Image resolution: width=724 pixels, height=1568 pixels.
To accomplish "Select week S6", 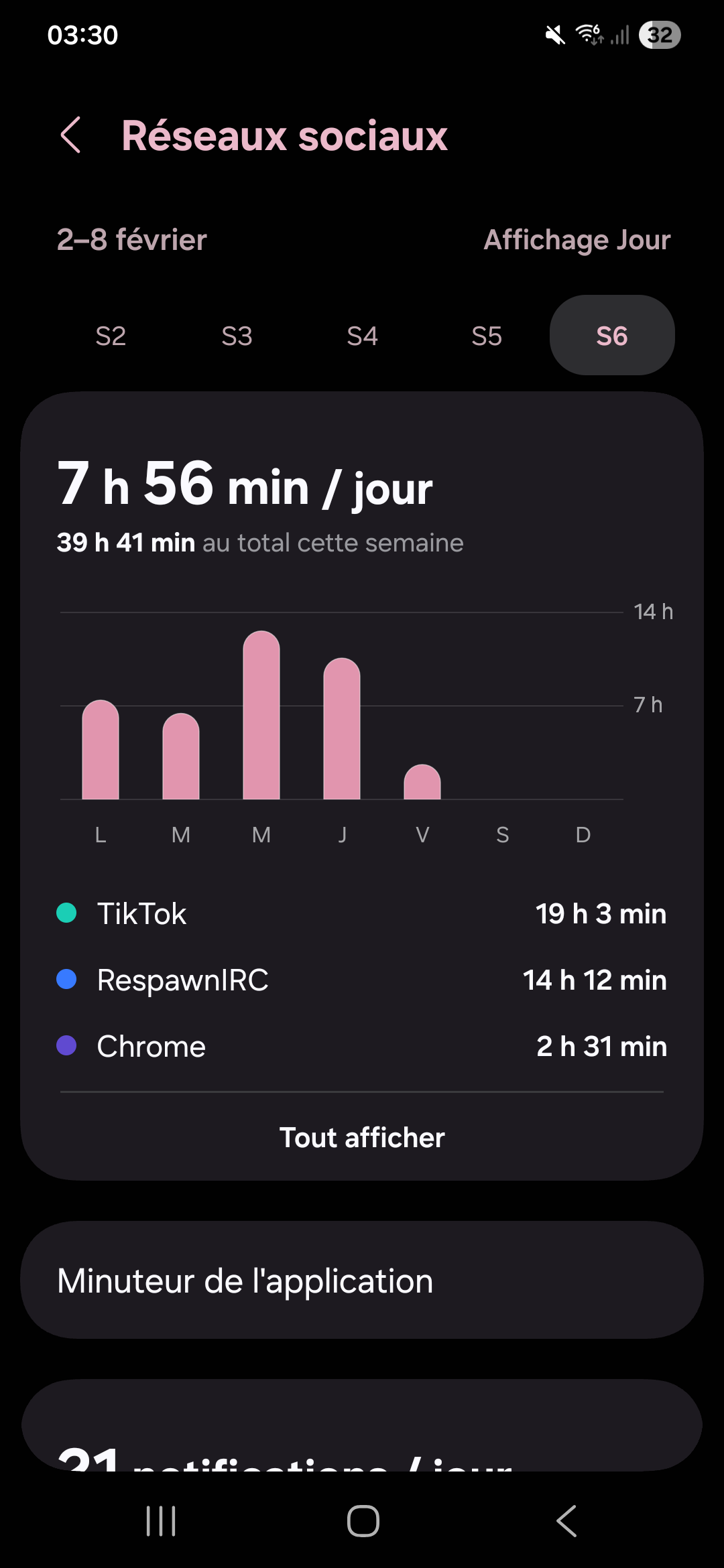I will [x=611, y=336].
